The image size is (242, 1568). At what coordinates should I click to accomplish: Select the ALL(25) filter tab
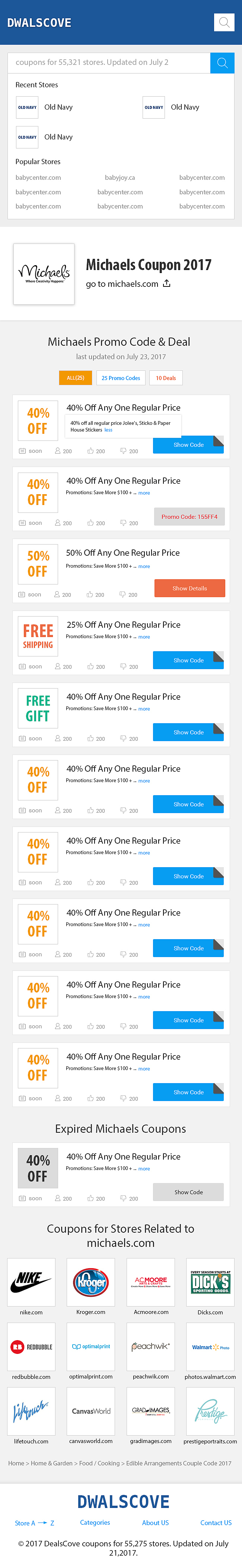pyautogui.click(x=76, y=378)
